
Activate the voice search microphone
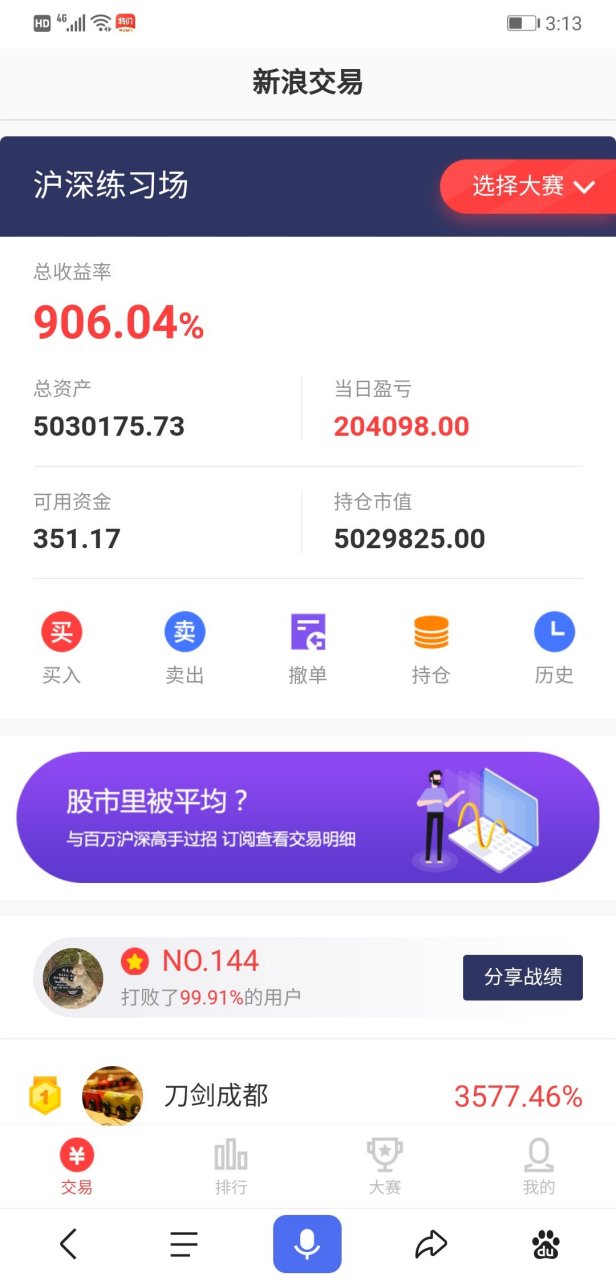307,1244
